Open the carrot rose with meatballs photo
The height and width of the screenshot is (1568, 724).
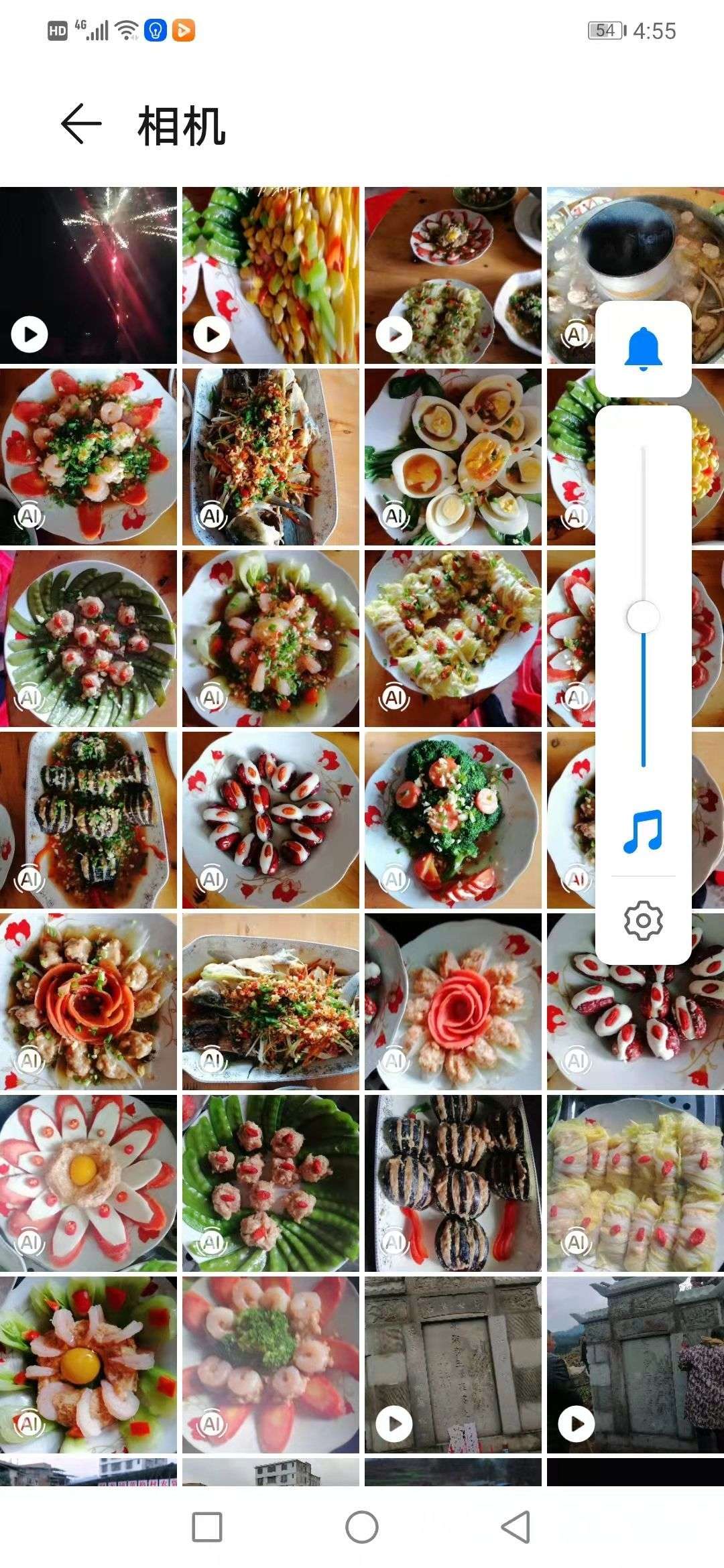point(88,1002)
